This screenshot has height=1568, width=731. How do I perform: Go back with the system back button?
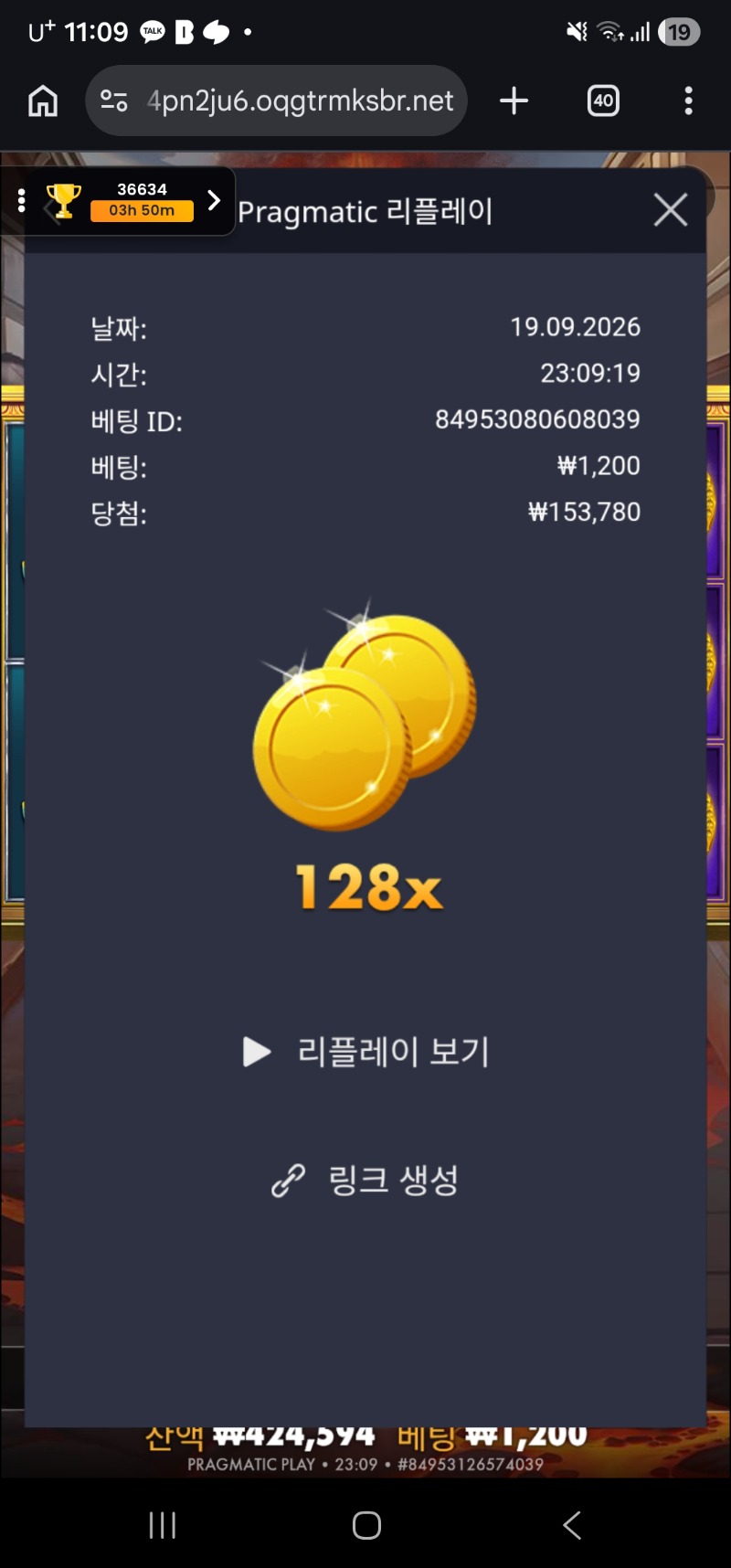coord(572,1524)
